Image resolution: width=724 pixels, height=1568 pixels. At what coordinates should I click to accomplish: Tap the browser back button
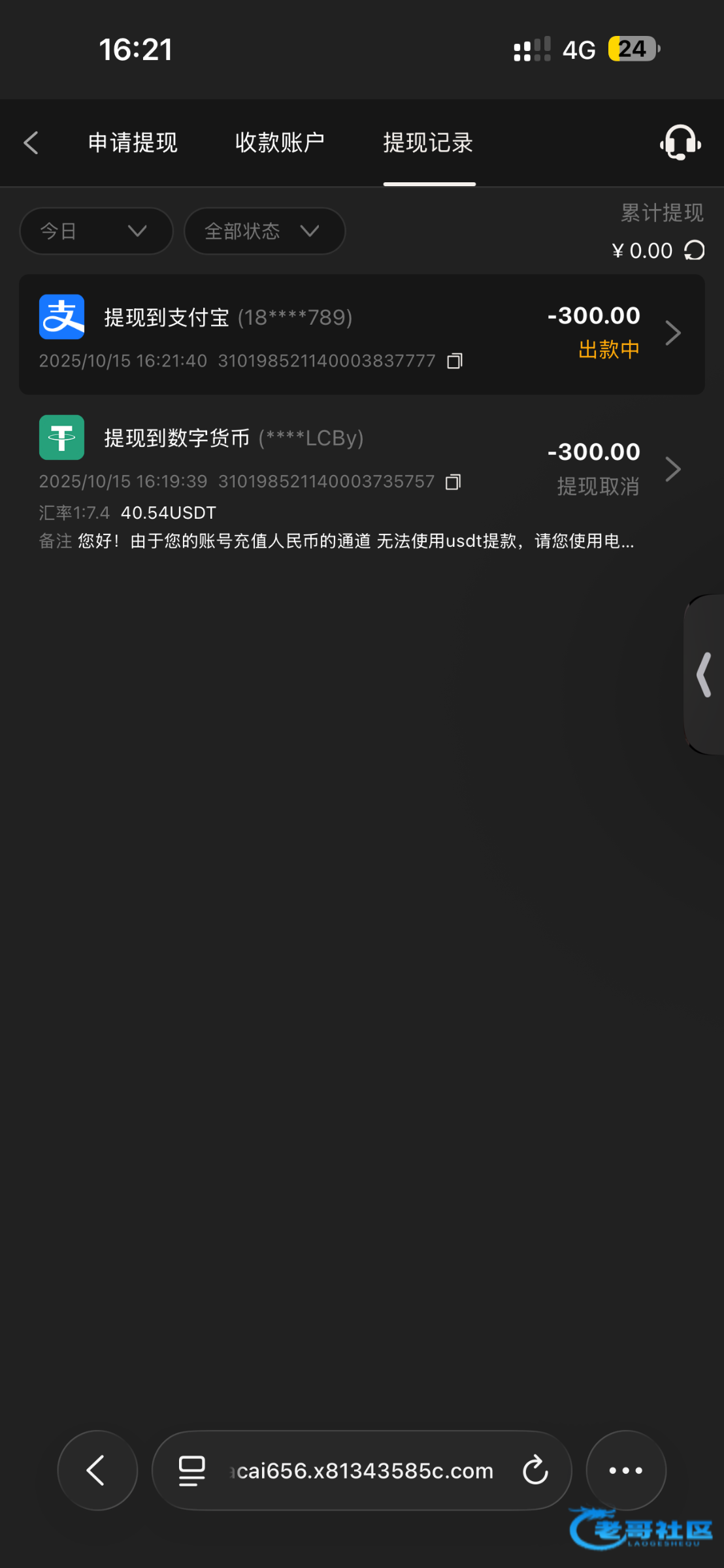97,1470
